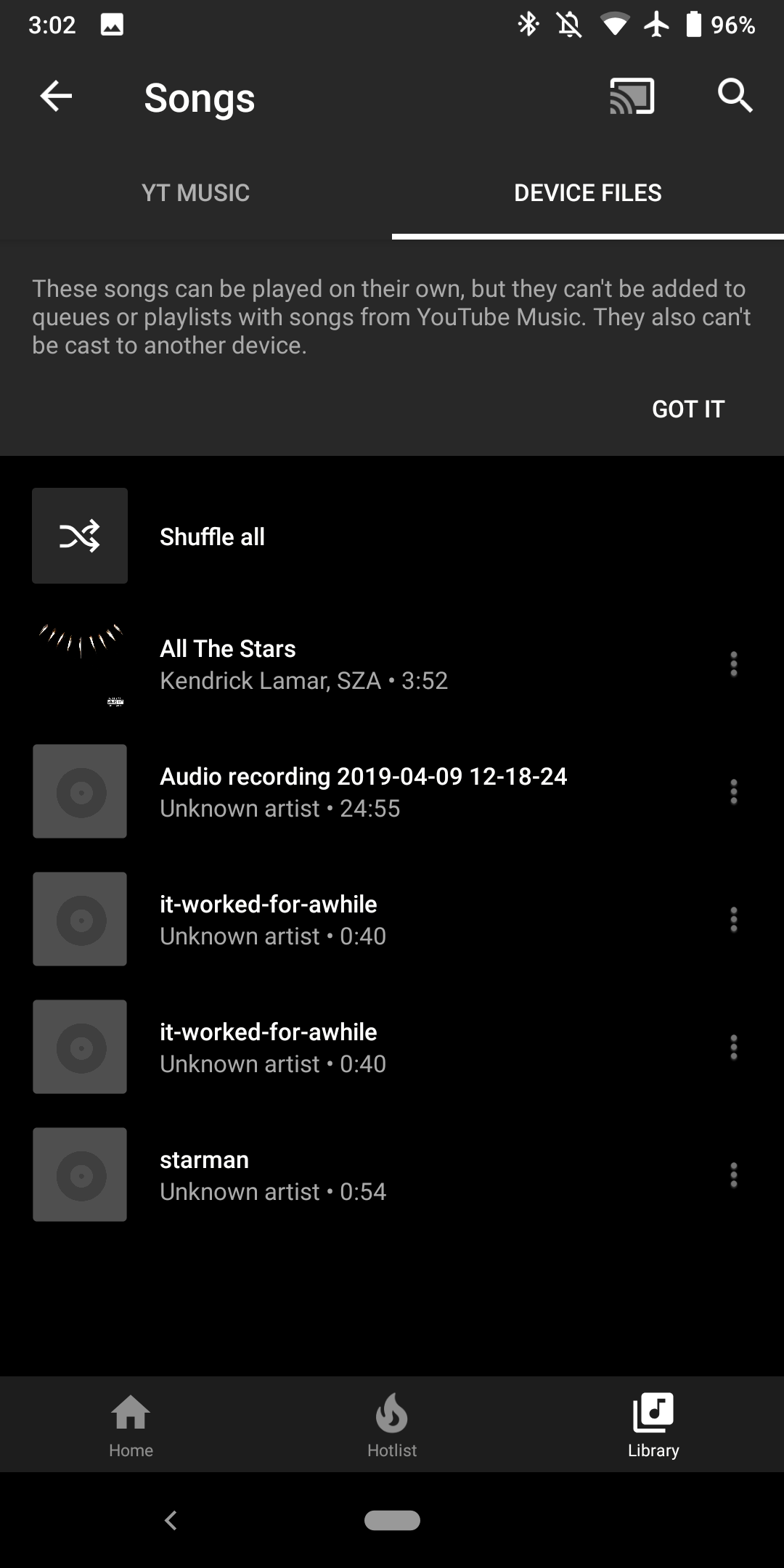This screenshot has height=1568, width=784.
Task: Select the DEVICE FILES tab
Action: (587, 192)
